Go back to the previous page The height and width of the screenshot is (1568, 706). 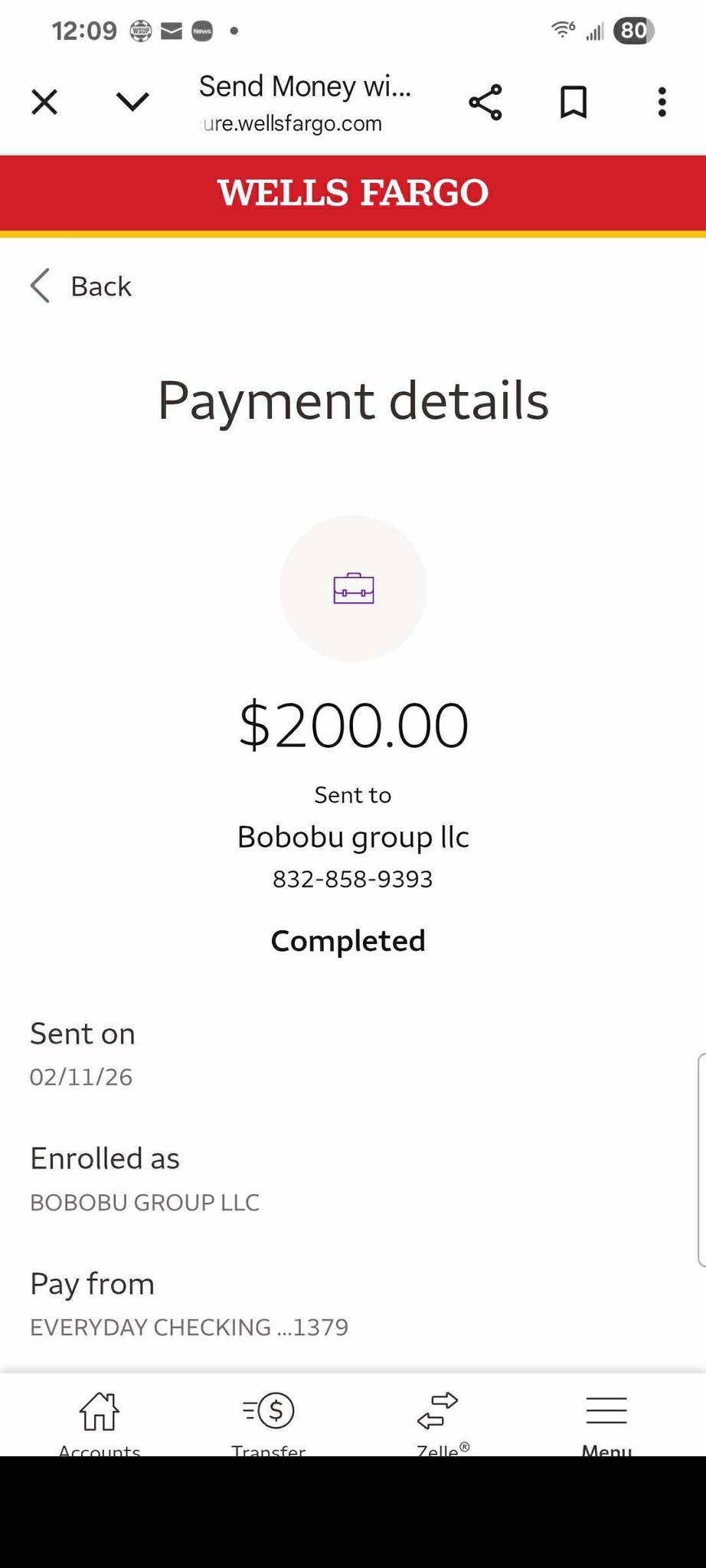[x=81, y=286]
